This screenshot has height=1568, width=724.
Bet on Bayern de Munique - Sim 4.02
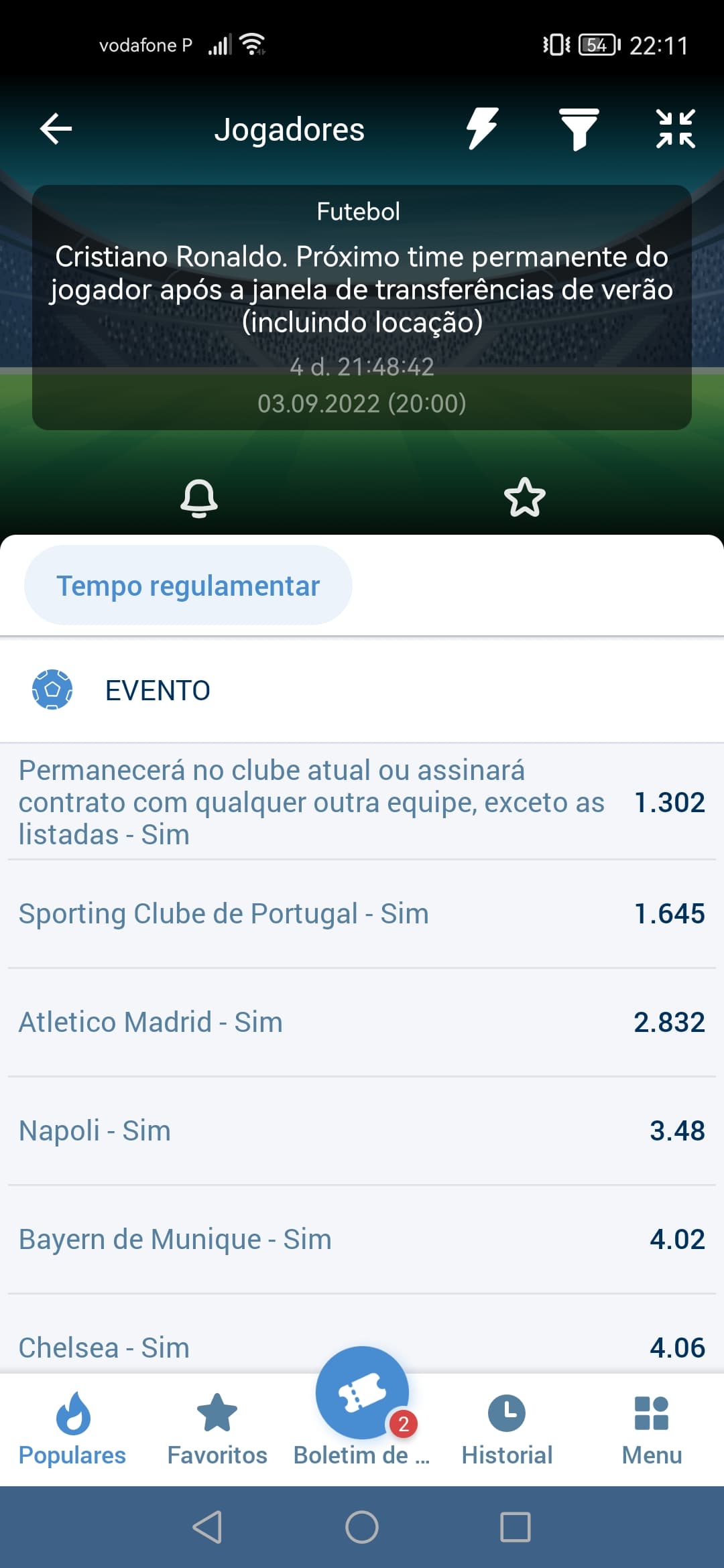pyautogui.click(x=362, y=1240)
